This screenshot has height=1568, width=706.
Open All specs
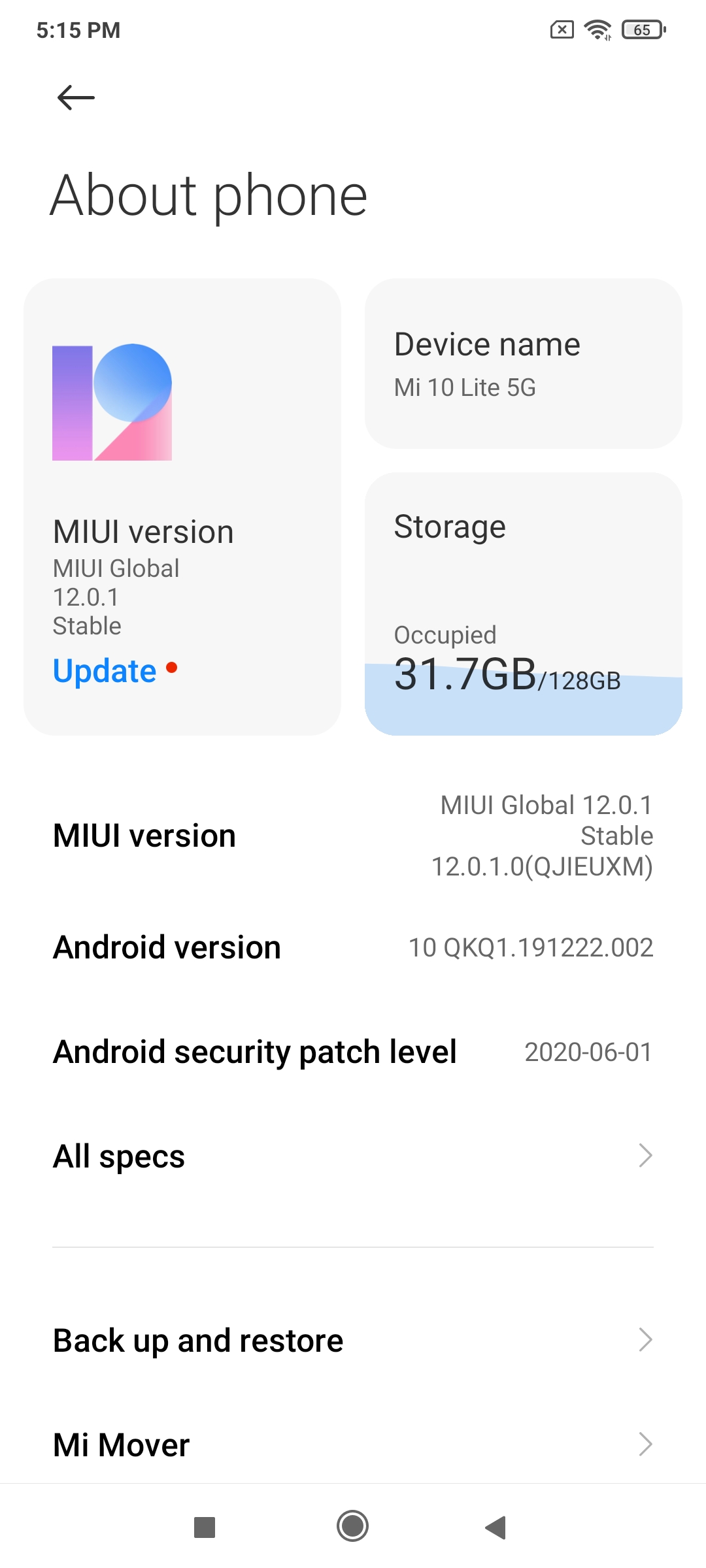353,1156
